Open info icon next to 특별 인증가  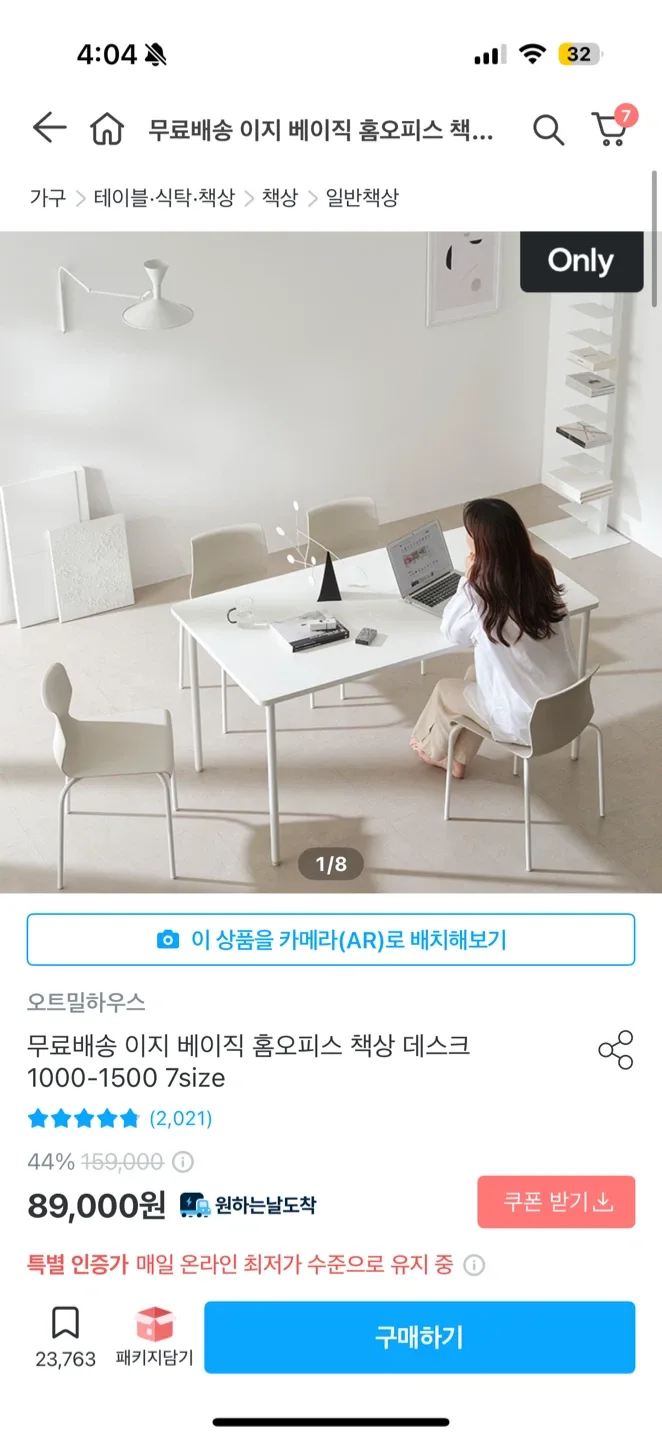(475, 1265)
